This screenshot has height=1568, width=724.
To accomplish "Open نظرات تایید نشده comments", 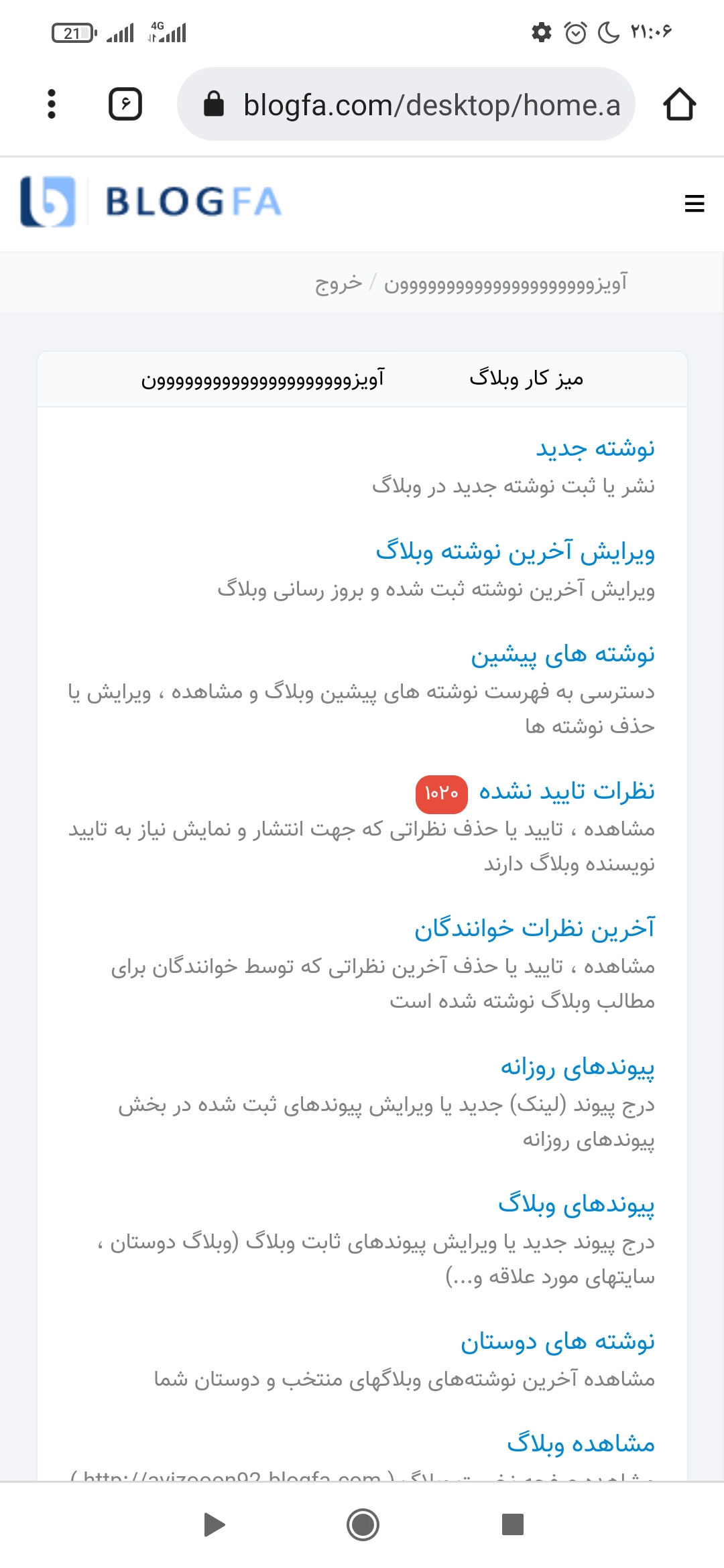I will click(x=567, y=791).
